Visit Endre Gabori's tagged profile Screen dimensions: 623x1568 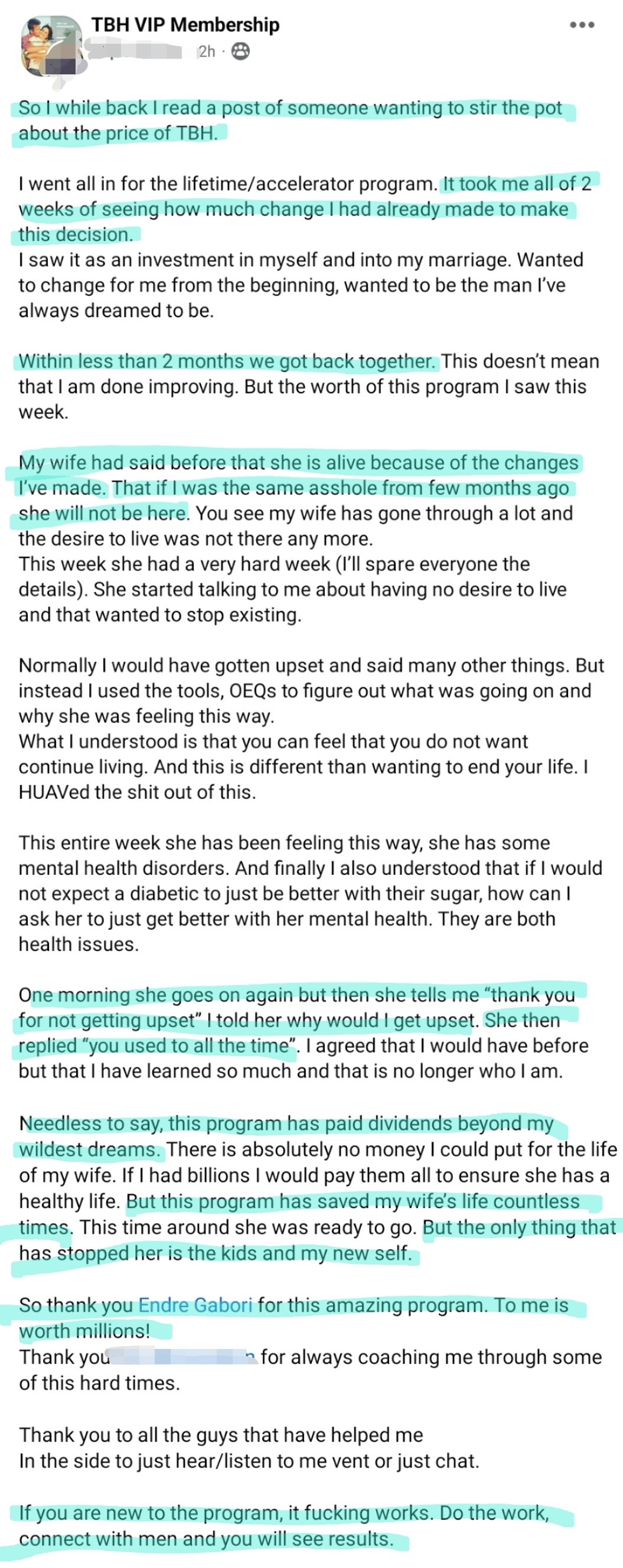[x=195, y=1305]
